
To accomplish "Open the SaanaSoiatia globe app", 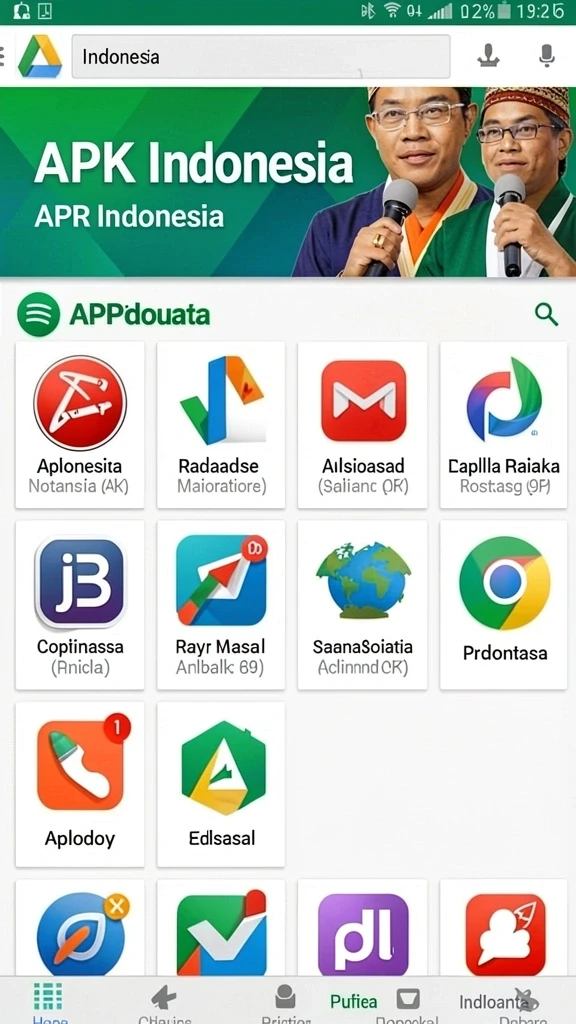I will [x=362, y=605].
